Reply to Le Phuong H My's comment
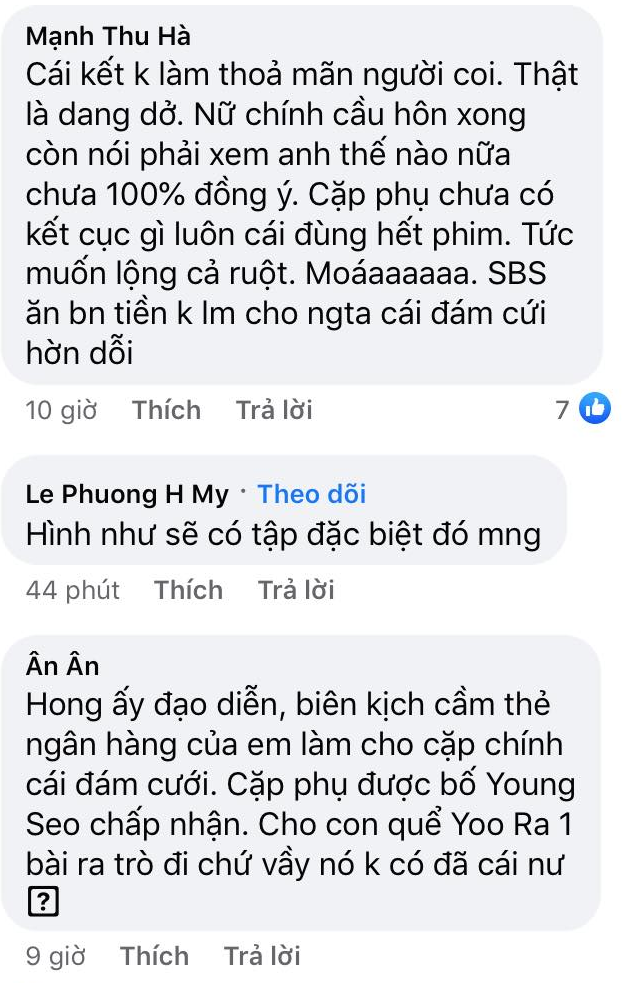629x983 pixels. pos(296,590)
